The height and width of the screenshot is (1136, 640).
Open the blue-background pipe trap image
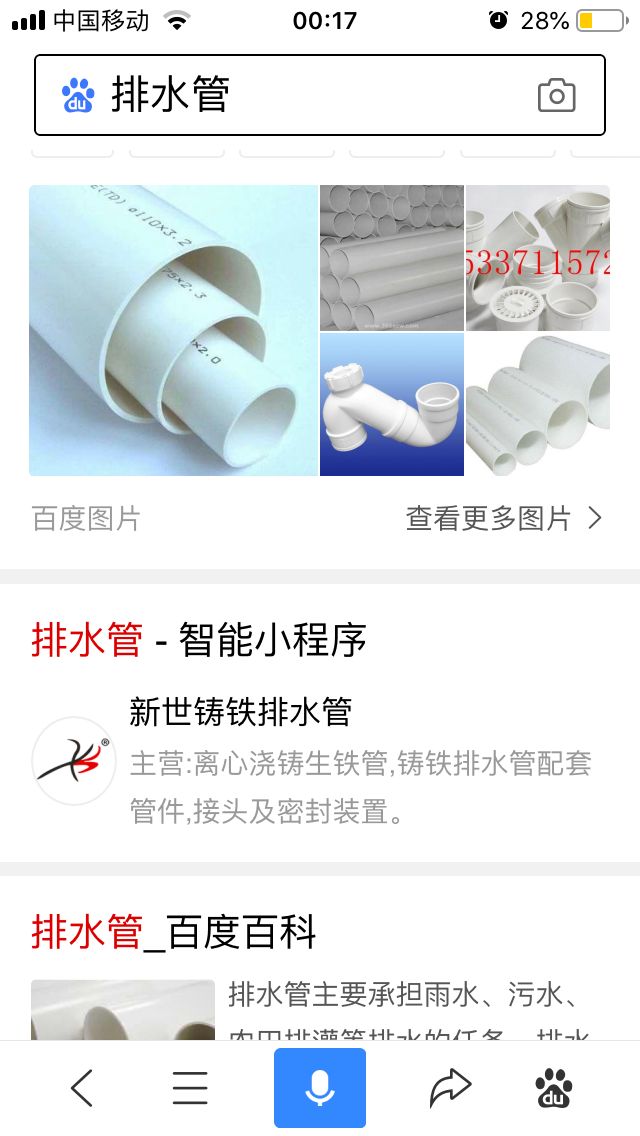(391, 405)
